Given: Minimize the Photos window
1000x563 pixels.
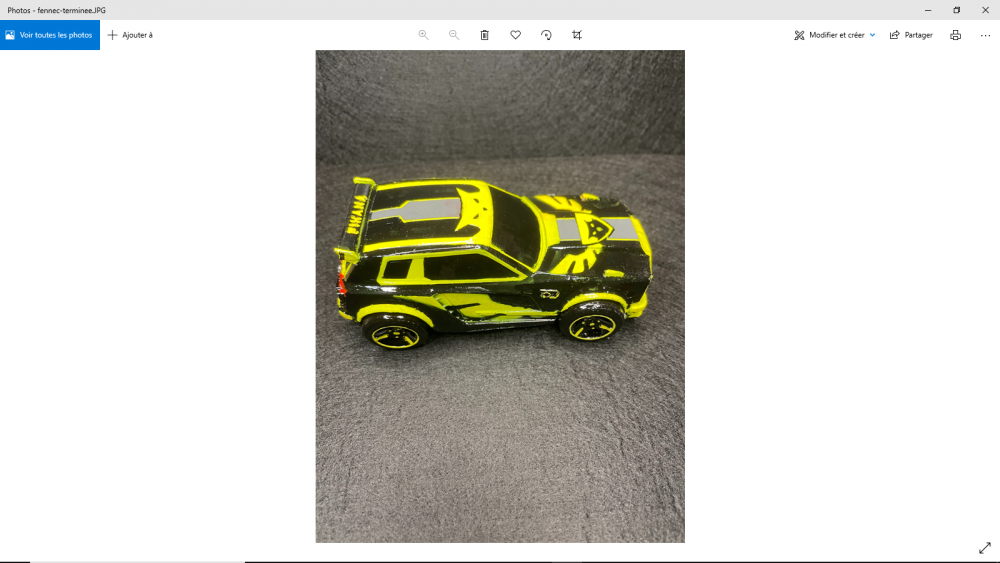Looking at the screenshot, I should point(928,10).
